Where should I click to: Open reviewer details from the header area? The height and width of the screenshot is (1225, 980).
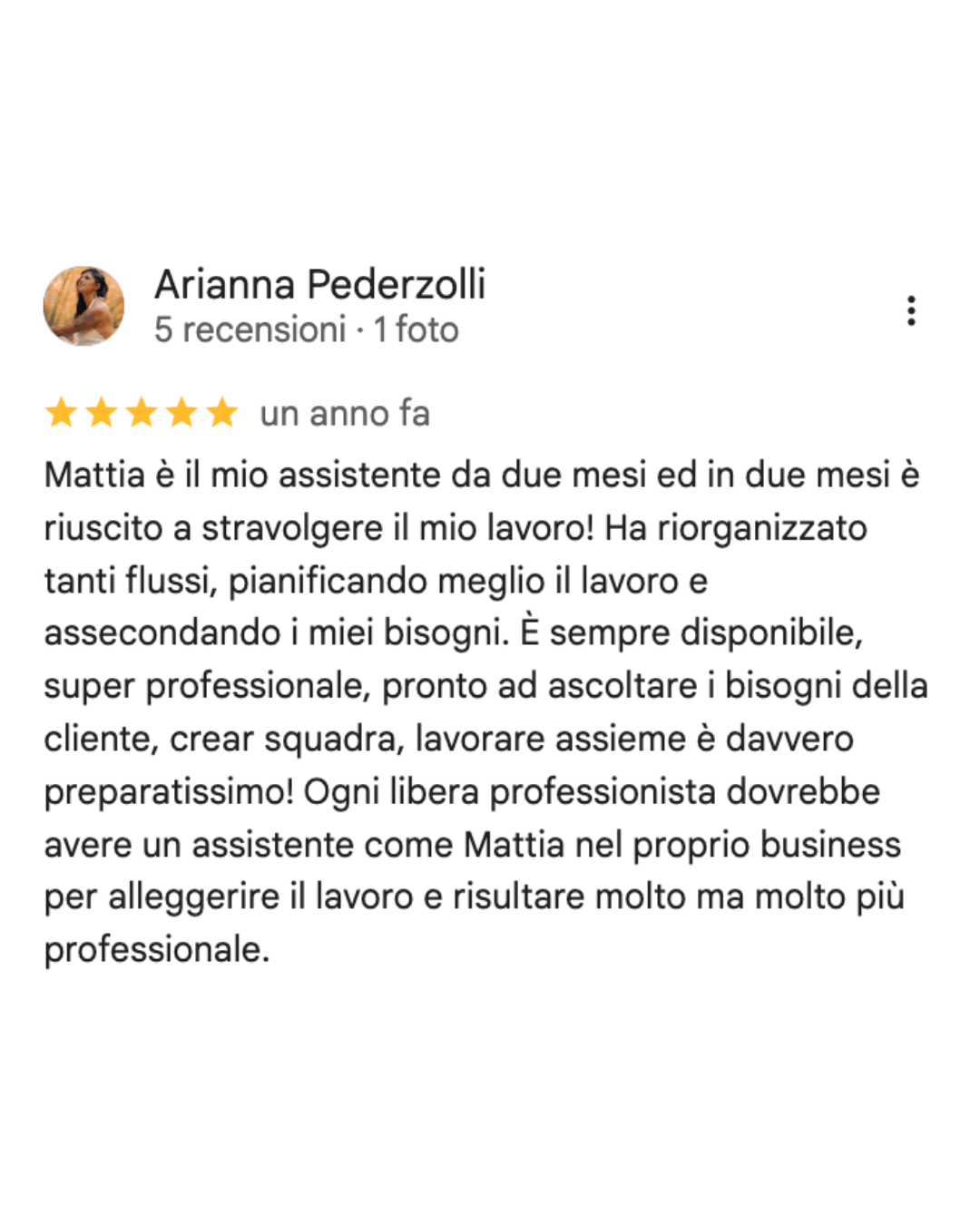pos(320,286)
